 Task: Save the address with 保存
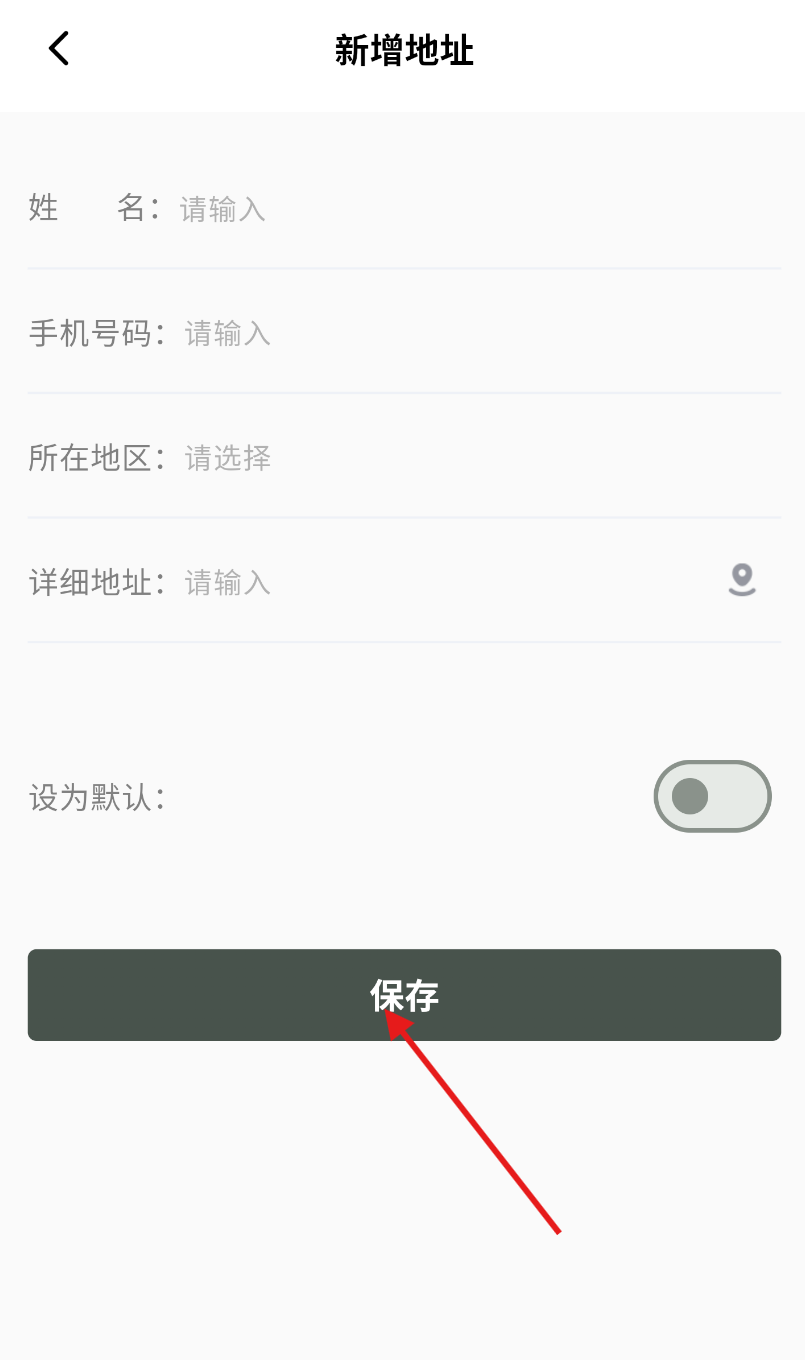[x=404, y=995]
